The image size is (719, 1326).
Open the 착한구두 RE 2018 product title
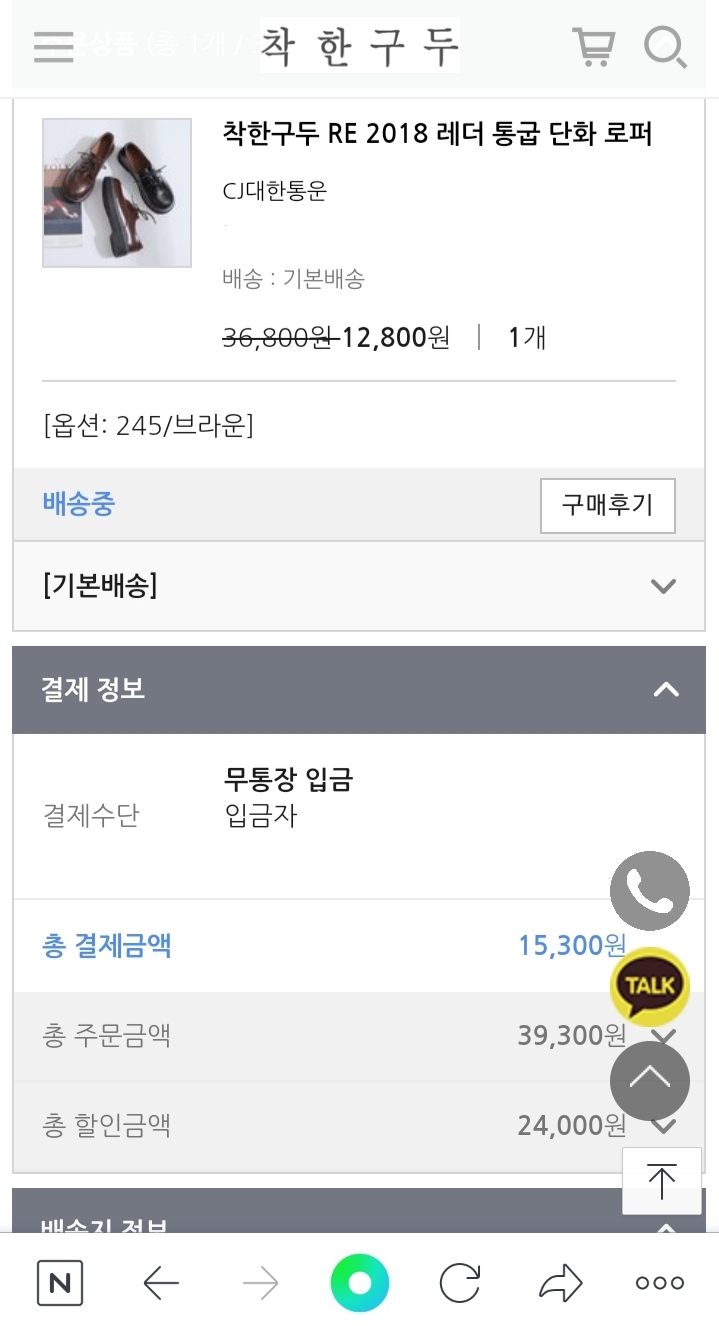tap(437, 134)
